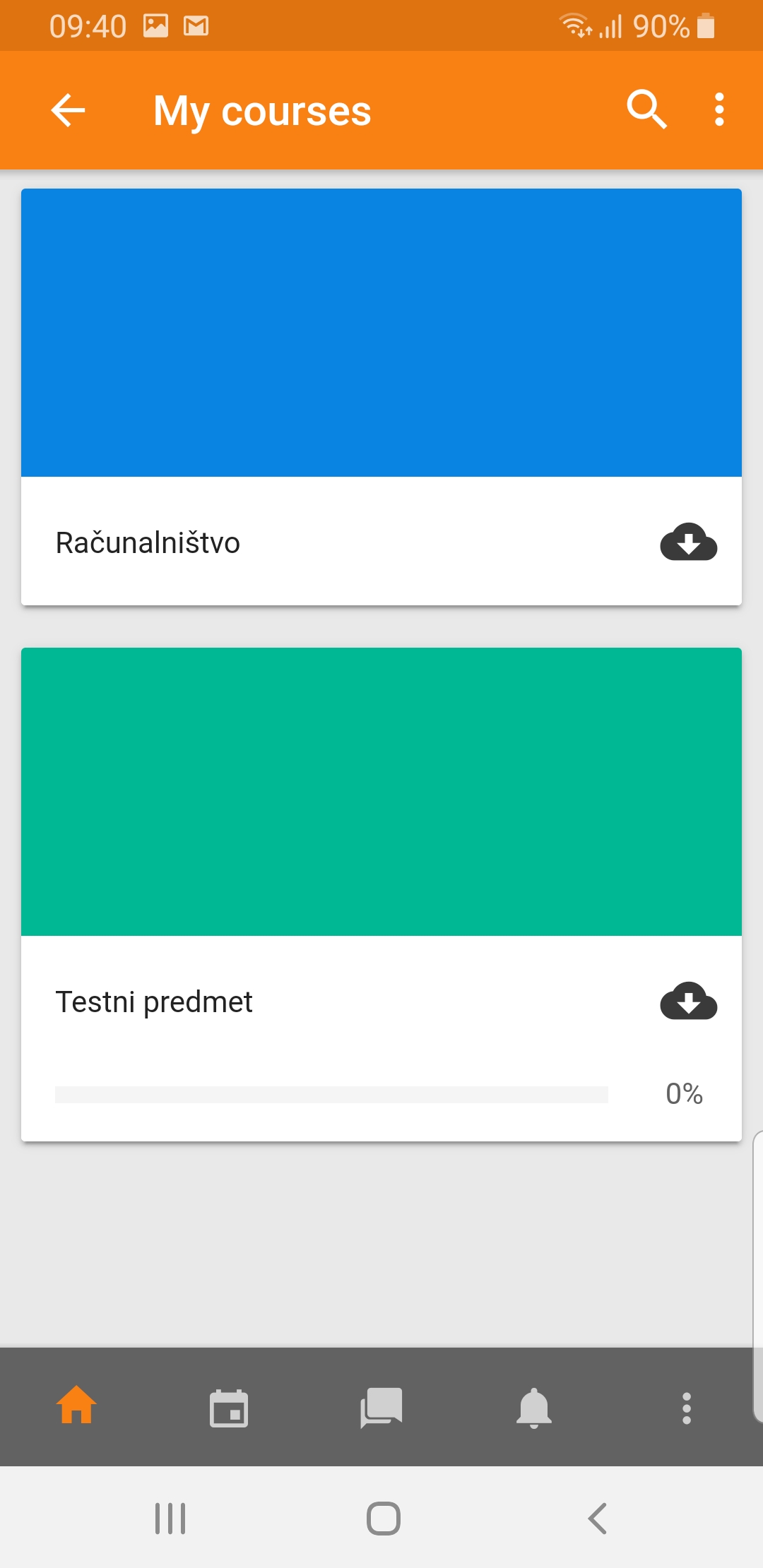Switch to the messages tab
This screenshot has width=763, height=1568.
[381, 1408]
